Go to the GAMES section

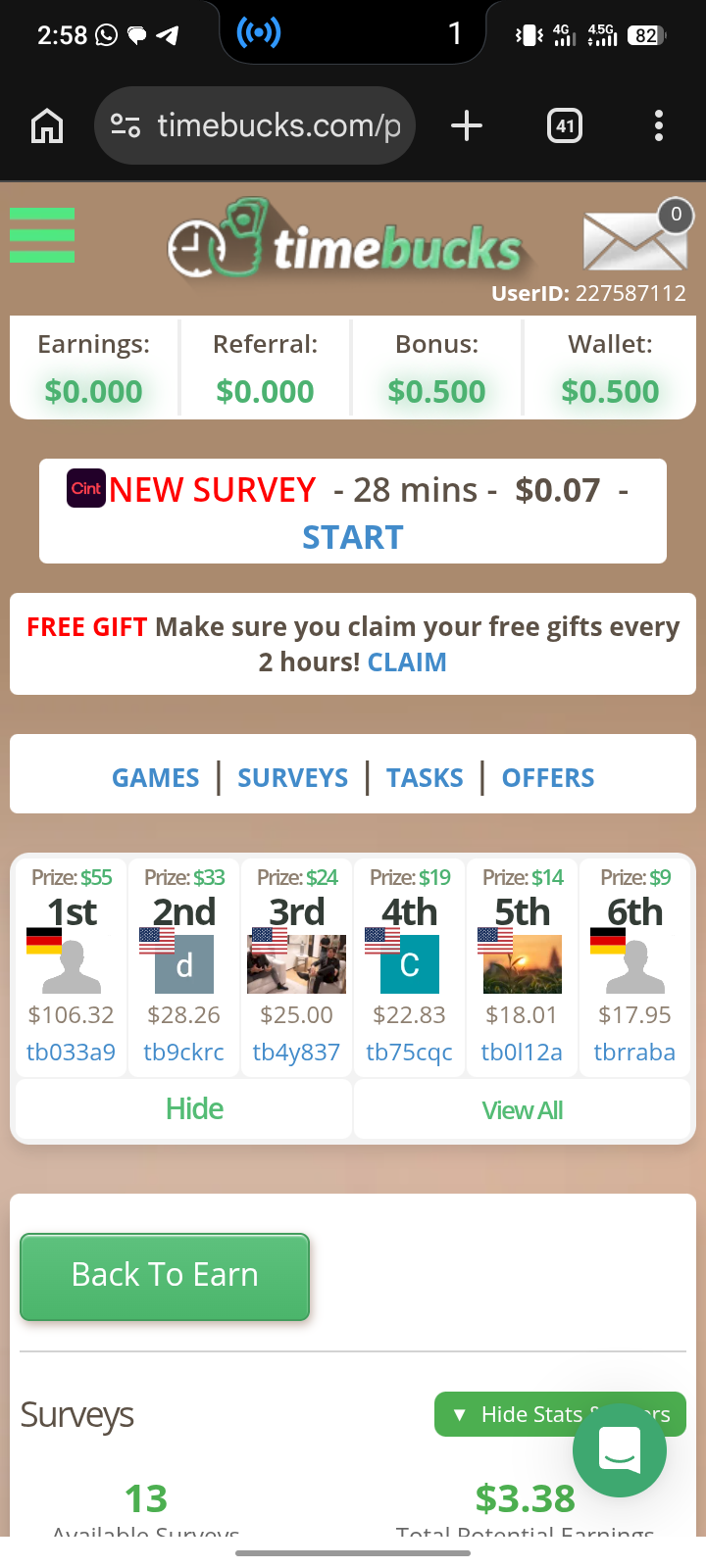click(x=156, y=778)
